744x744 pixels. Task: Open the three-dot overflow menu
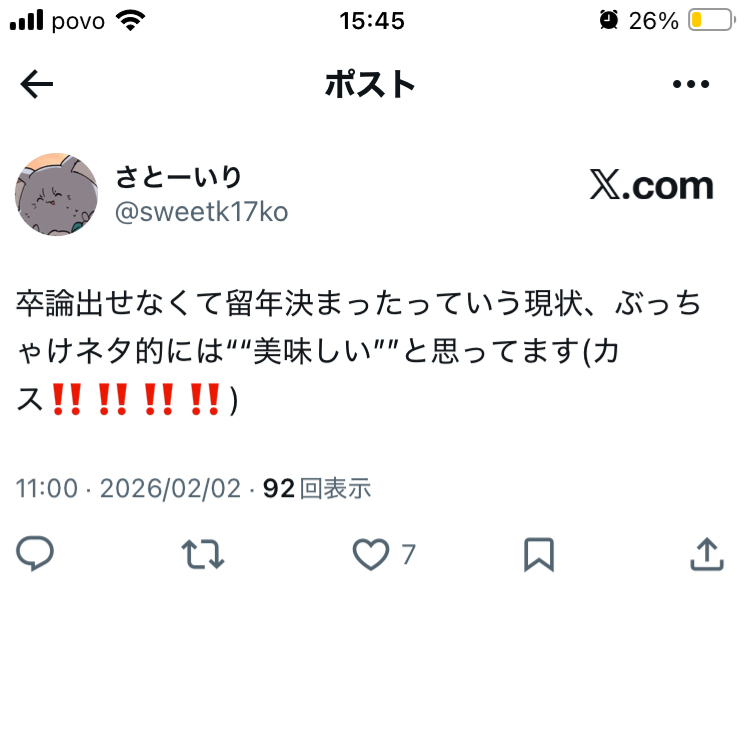click(691, 86)
